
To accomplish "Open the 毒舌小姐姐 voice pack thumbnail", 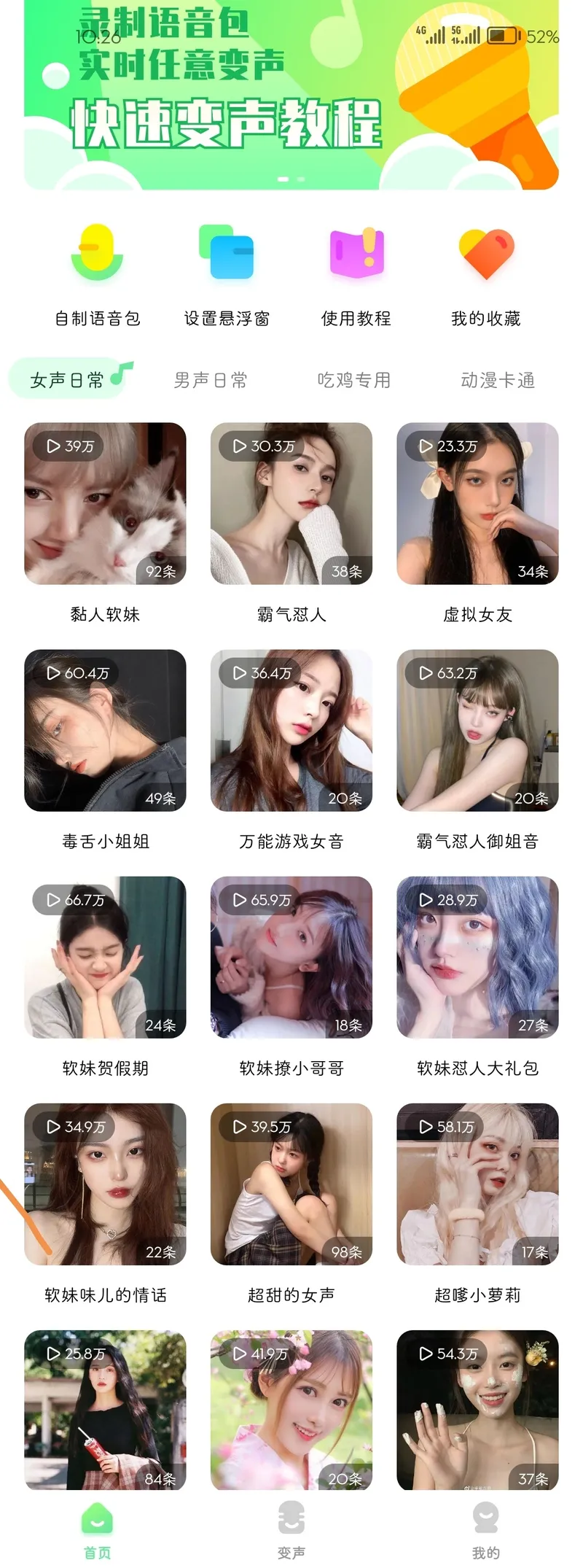I will pos(106,732).
